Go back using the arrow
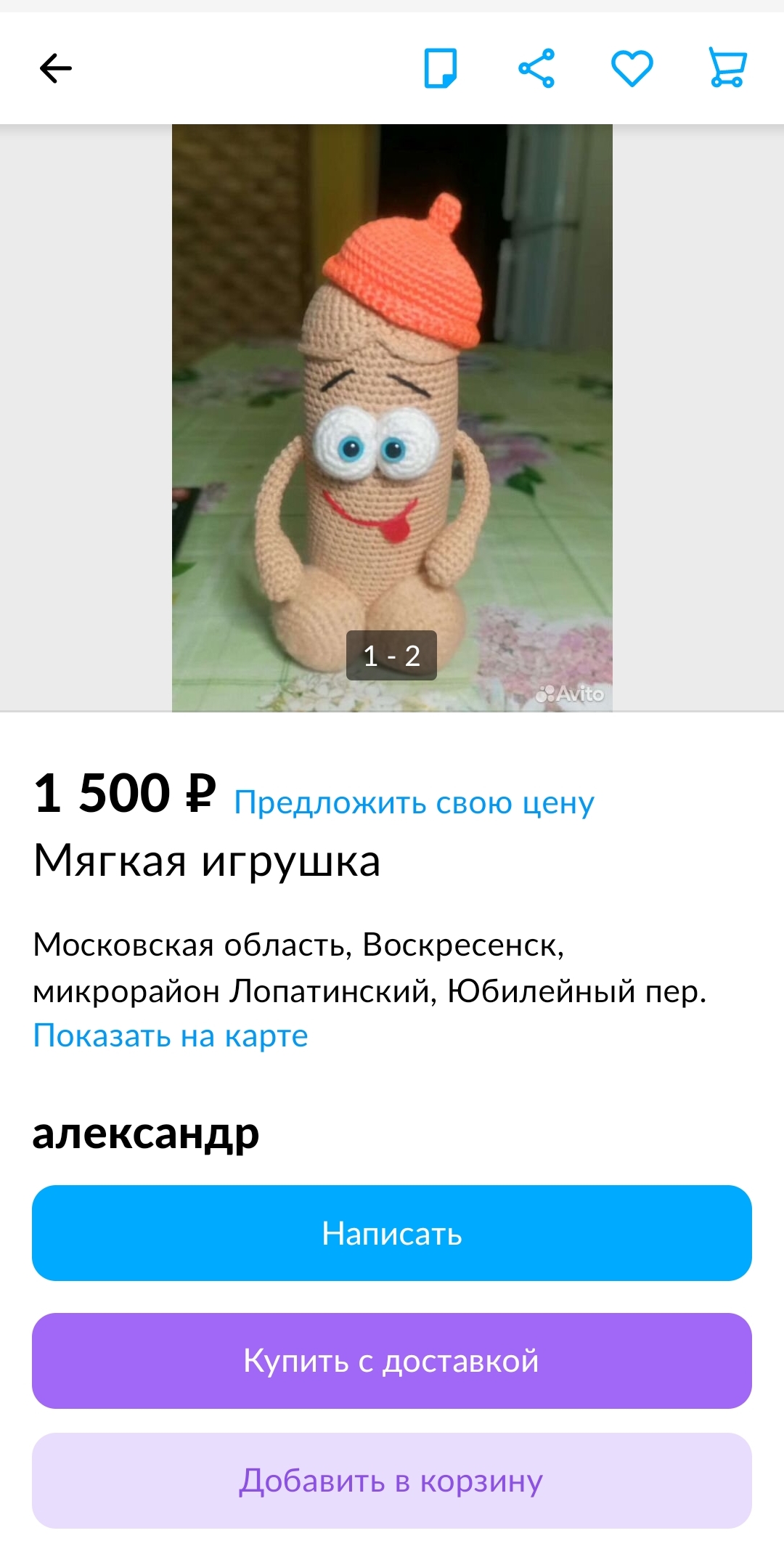 56,69
